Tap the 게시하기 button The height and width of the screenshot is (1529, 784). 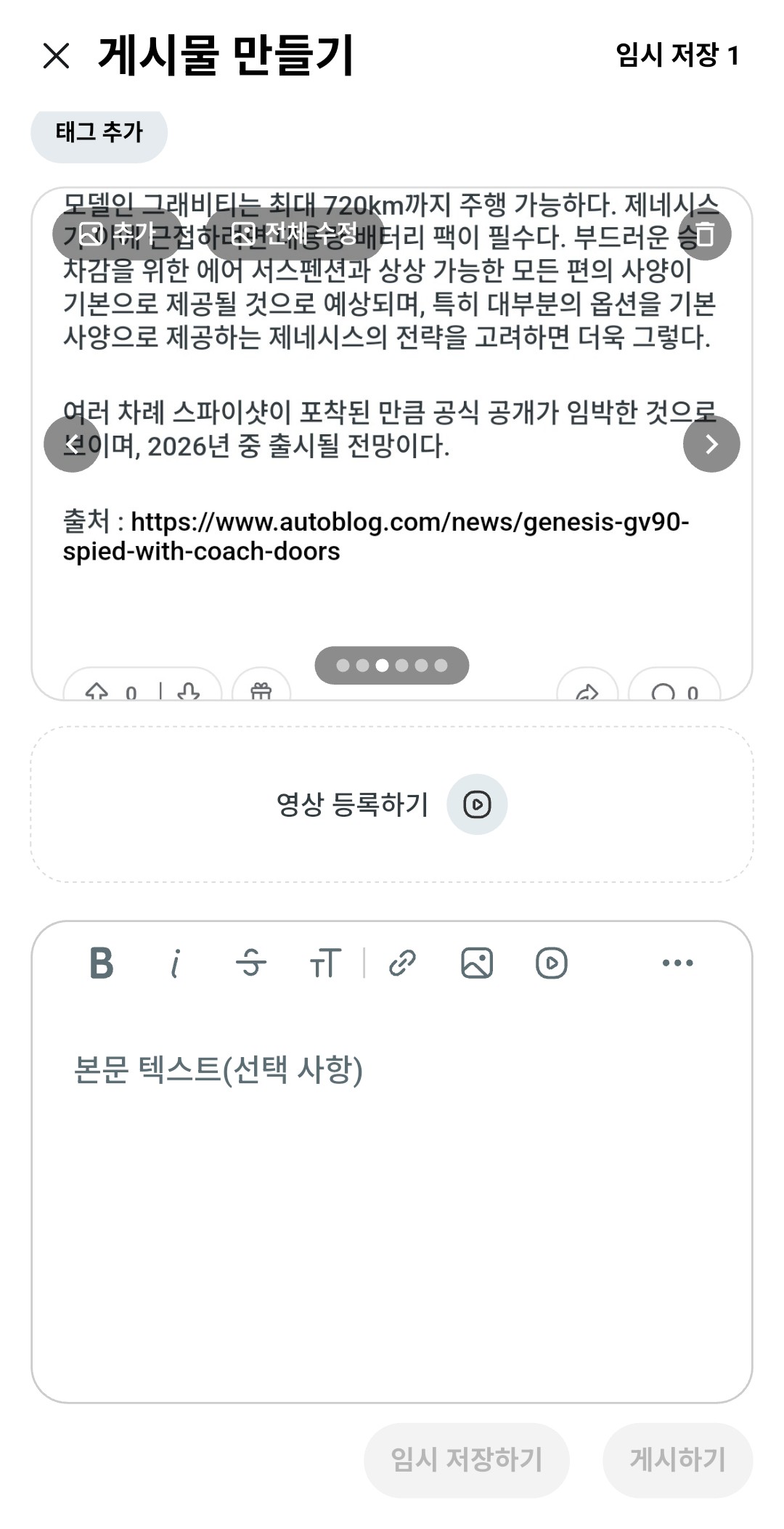point(677,1459)
